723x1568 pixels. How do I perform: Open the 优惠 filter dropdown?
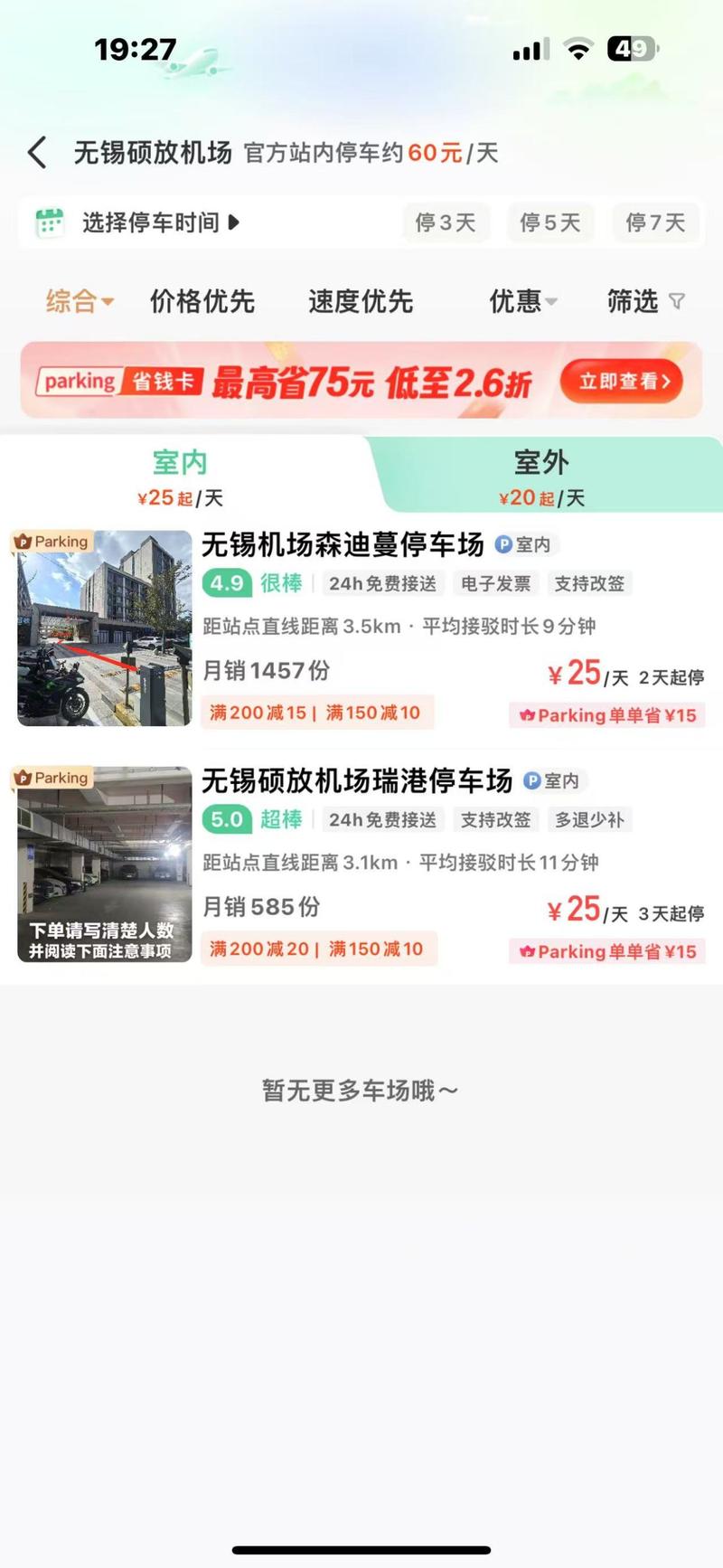coord(522,303)
